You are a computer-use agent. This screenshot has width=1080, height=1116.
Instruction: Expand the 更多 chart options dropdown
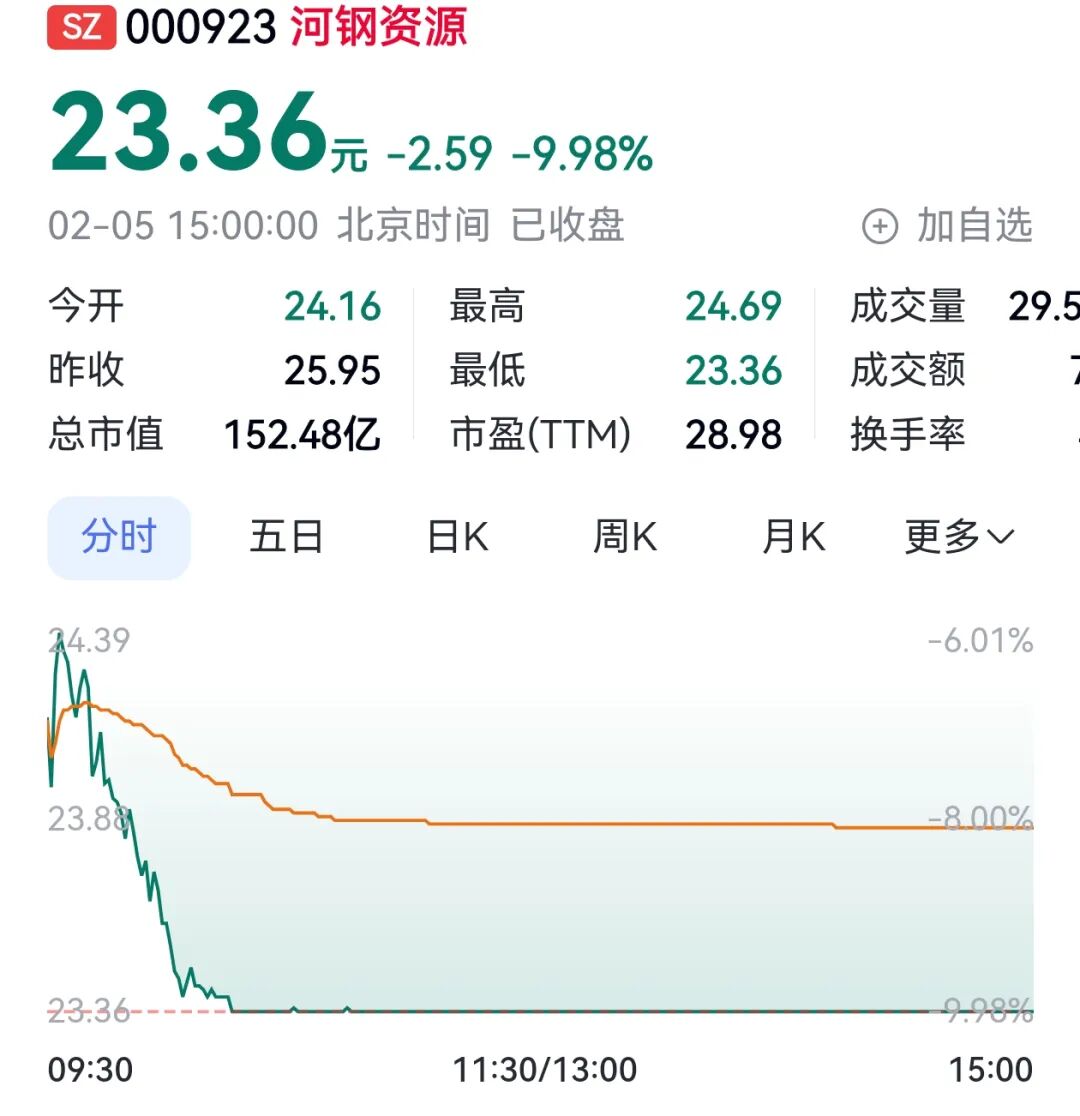pyautogui.click(x=958, y=538)
